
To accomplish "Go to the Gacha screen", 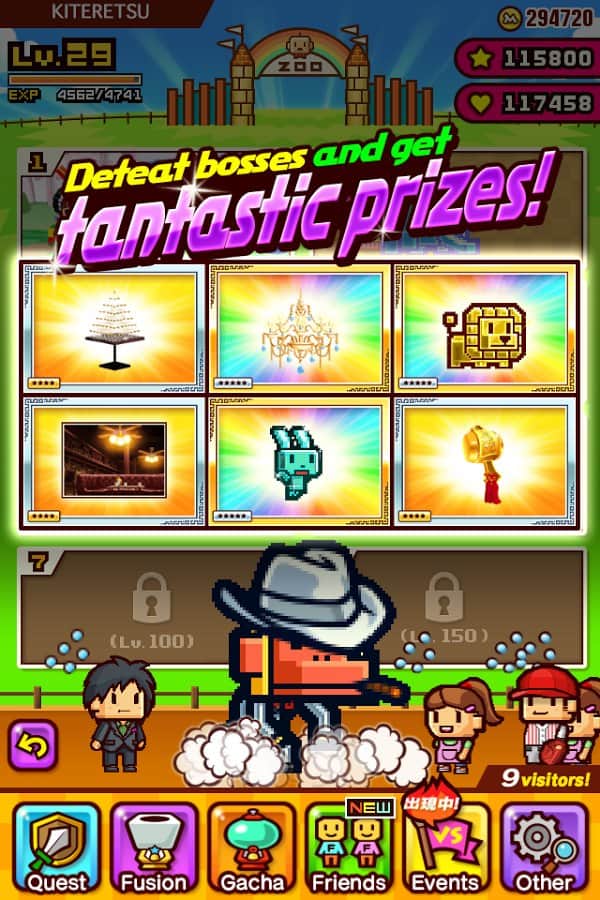I will 250,845.
